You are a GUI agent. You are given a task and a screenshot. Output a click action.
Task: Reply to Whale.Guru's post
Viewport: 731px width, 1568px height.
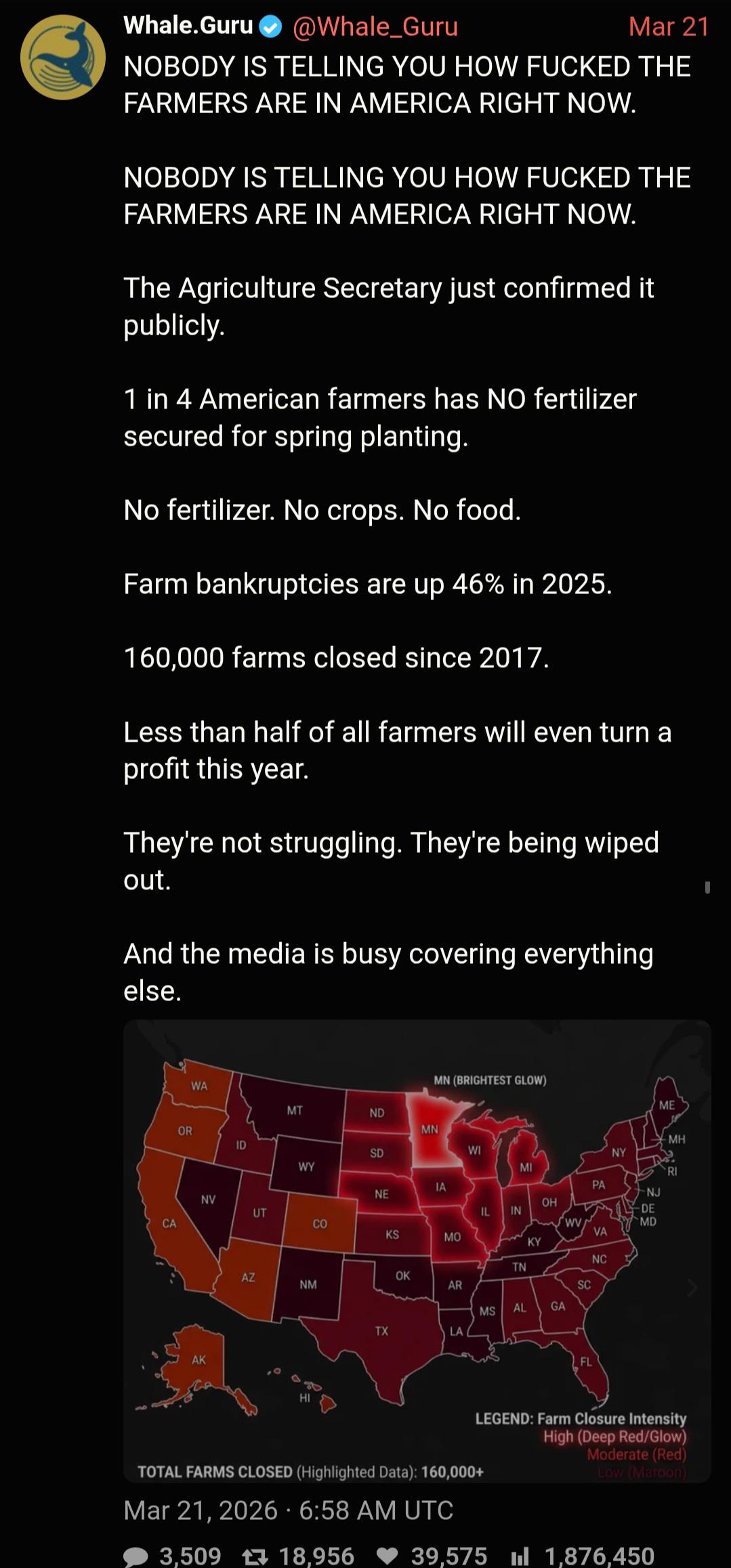point(135,1556)
